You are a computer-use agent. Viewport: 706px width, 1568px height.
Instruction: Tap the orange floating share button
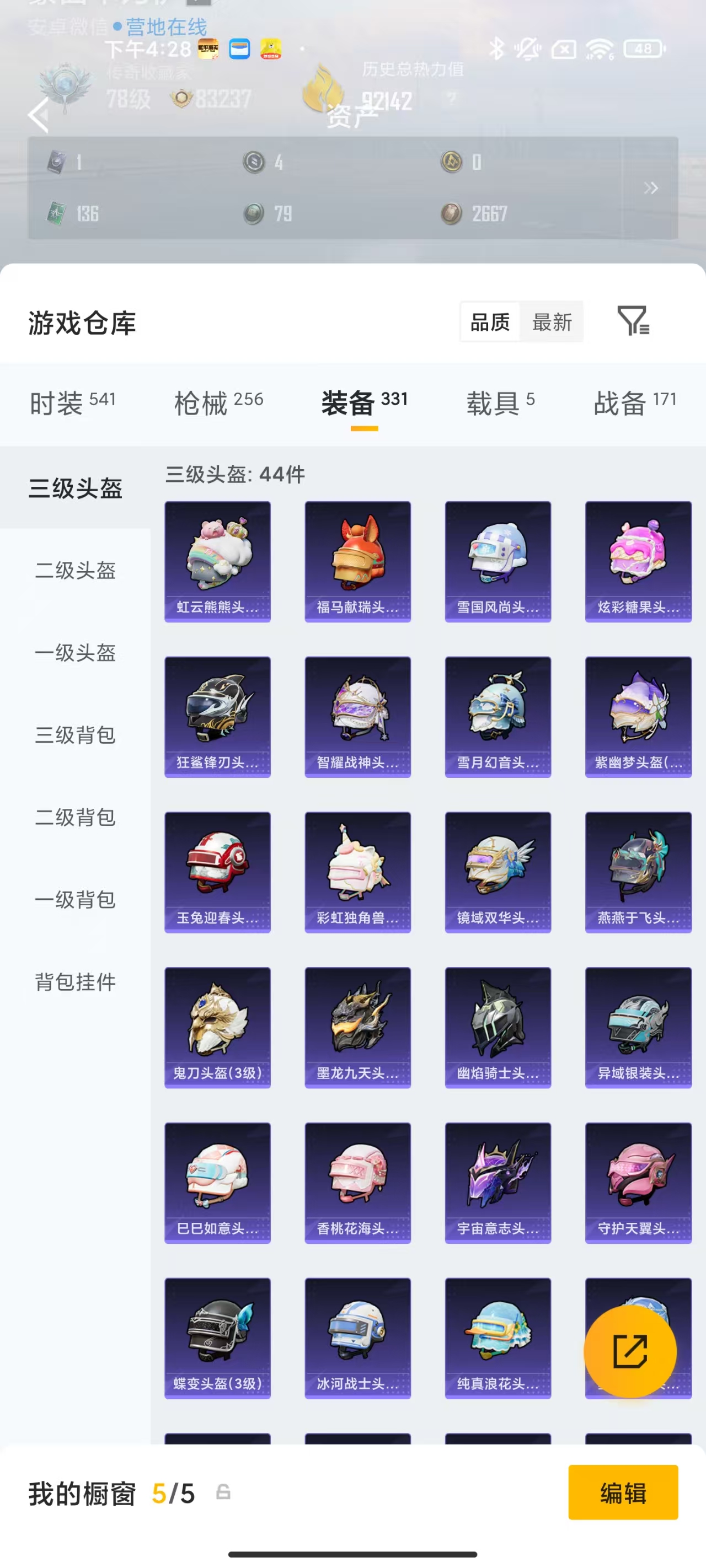click(x=629, y=1351)
